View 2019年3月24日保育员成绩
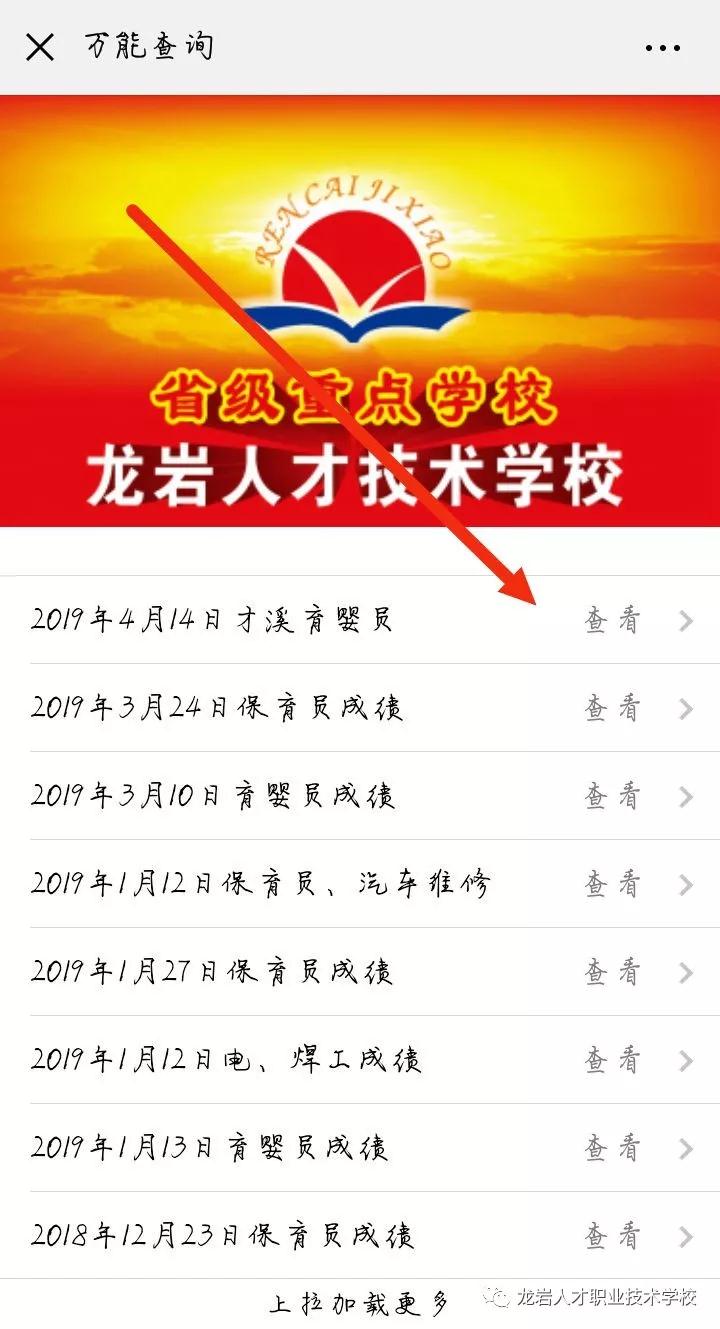This screenshot has height=1329, width=720. coord(360,708)
